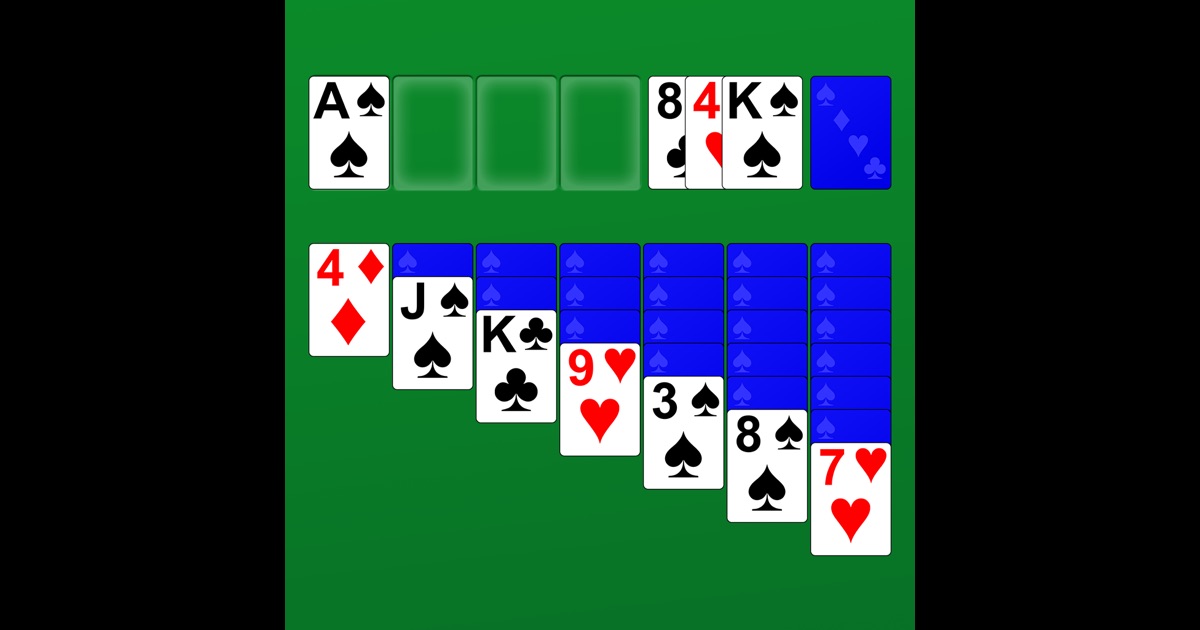Tap the 7 of Hearts card
Viewport: 1200px width, 630px height.
coord(850,499)
